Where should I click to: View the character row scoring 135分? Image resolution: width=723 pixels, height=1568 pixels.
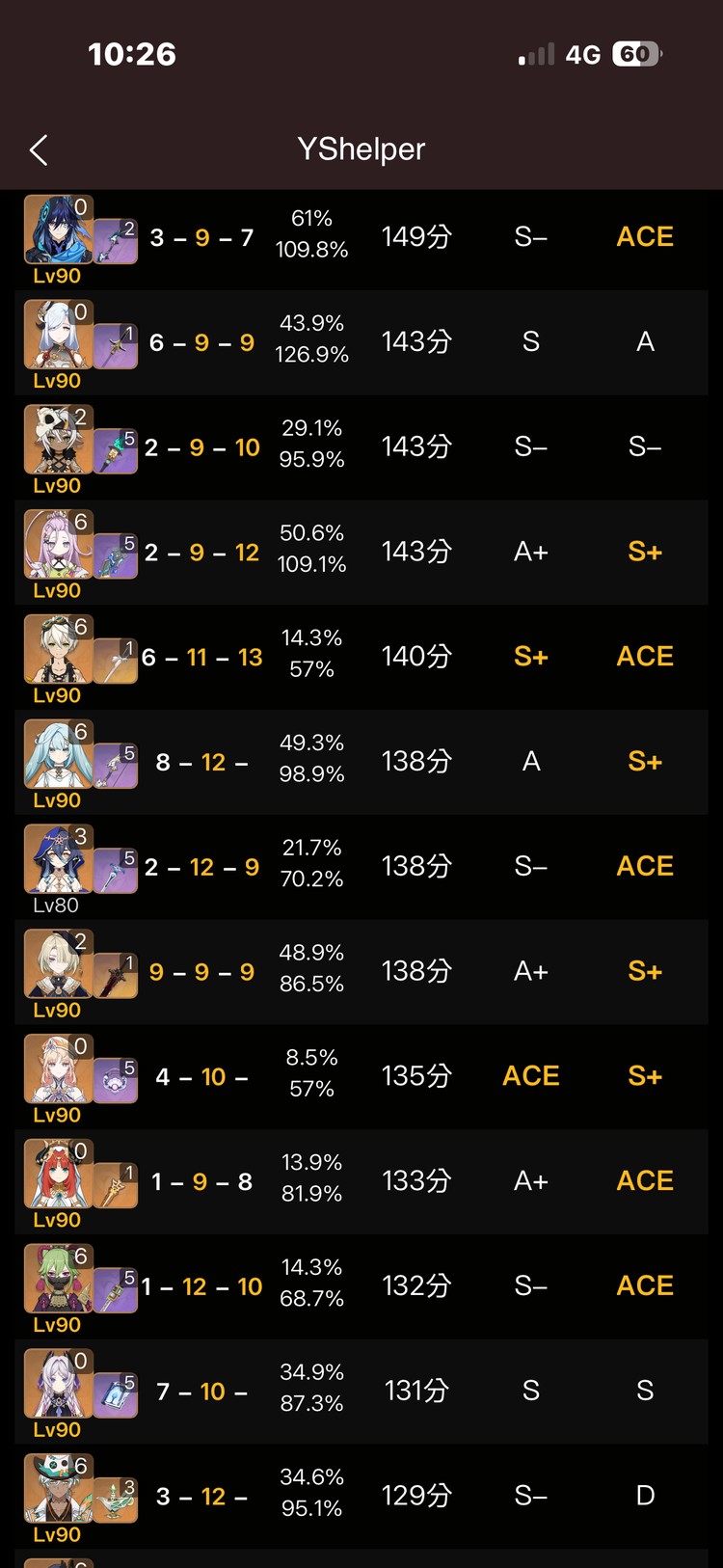tap(361, 1077)
